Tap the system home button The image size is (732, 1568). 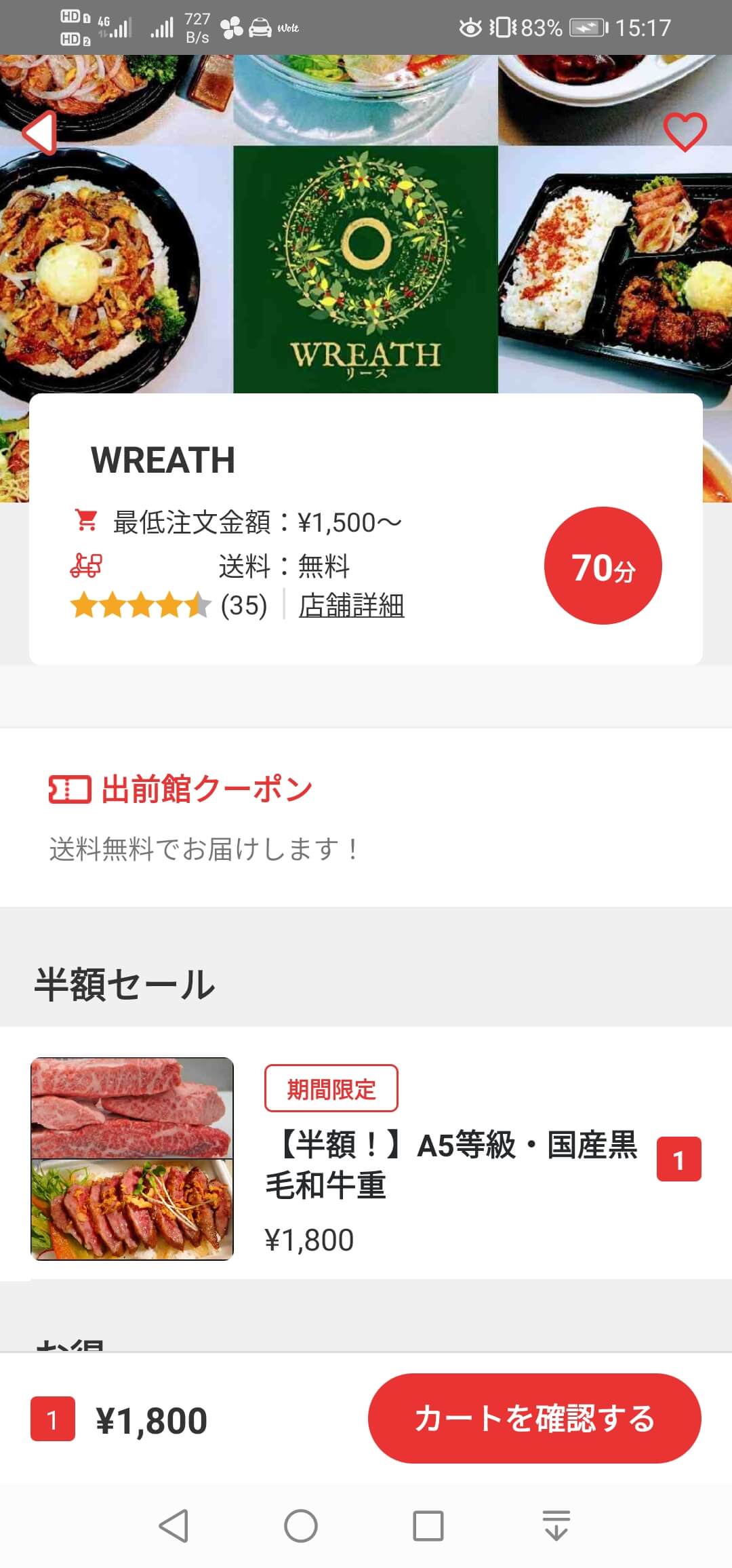[x=300, y=1526]
